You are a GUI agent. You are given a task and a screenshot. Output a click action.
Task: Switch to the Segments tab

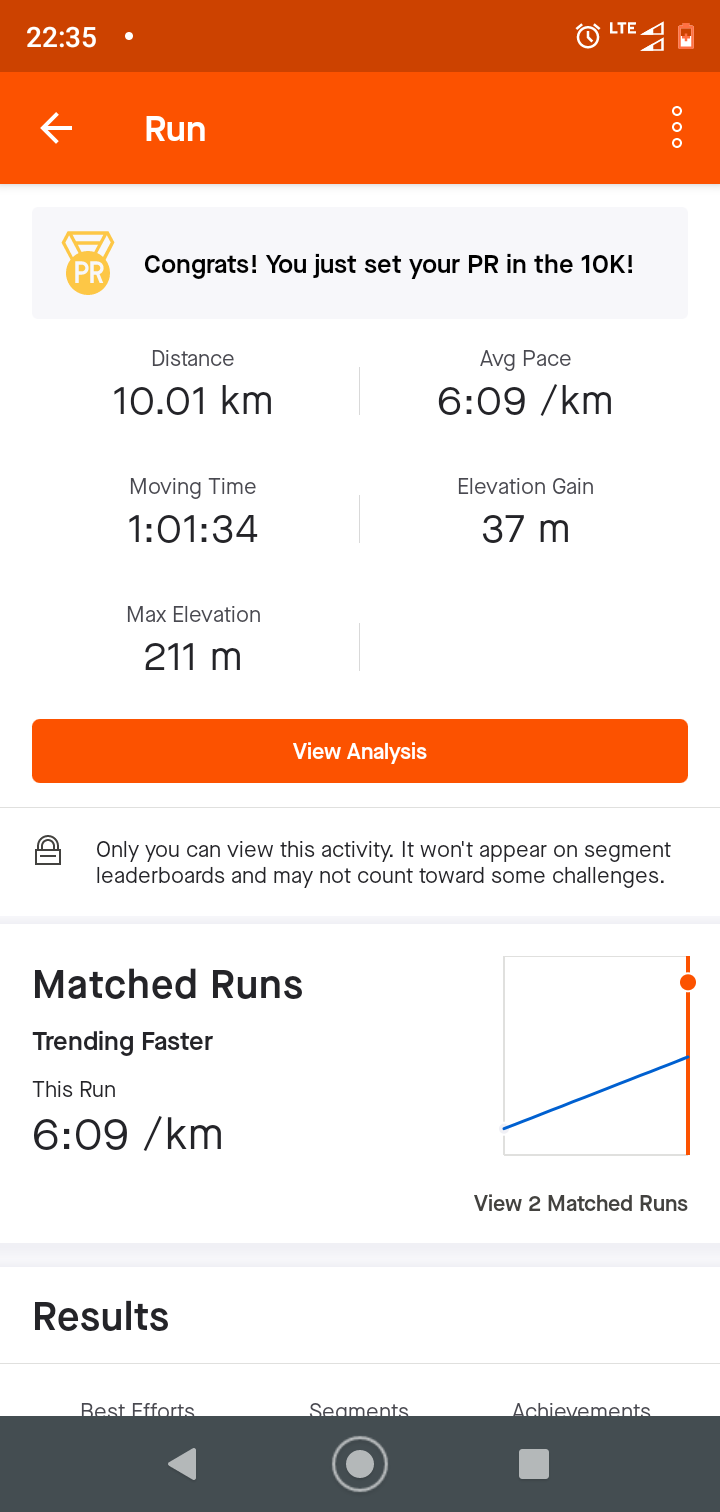(359, 1407)
